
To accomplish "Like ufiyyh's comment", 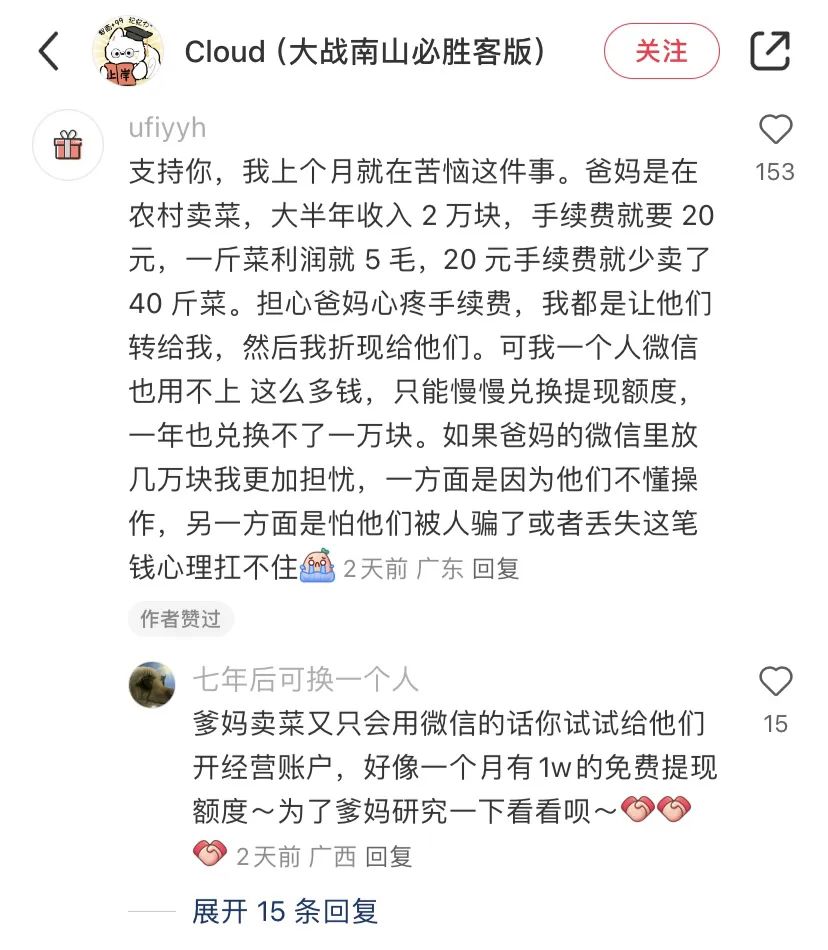I will 775,130.
